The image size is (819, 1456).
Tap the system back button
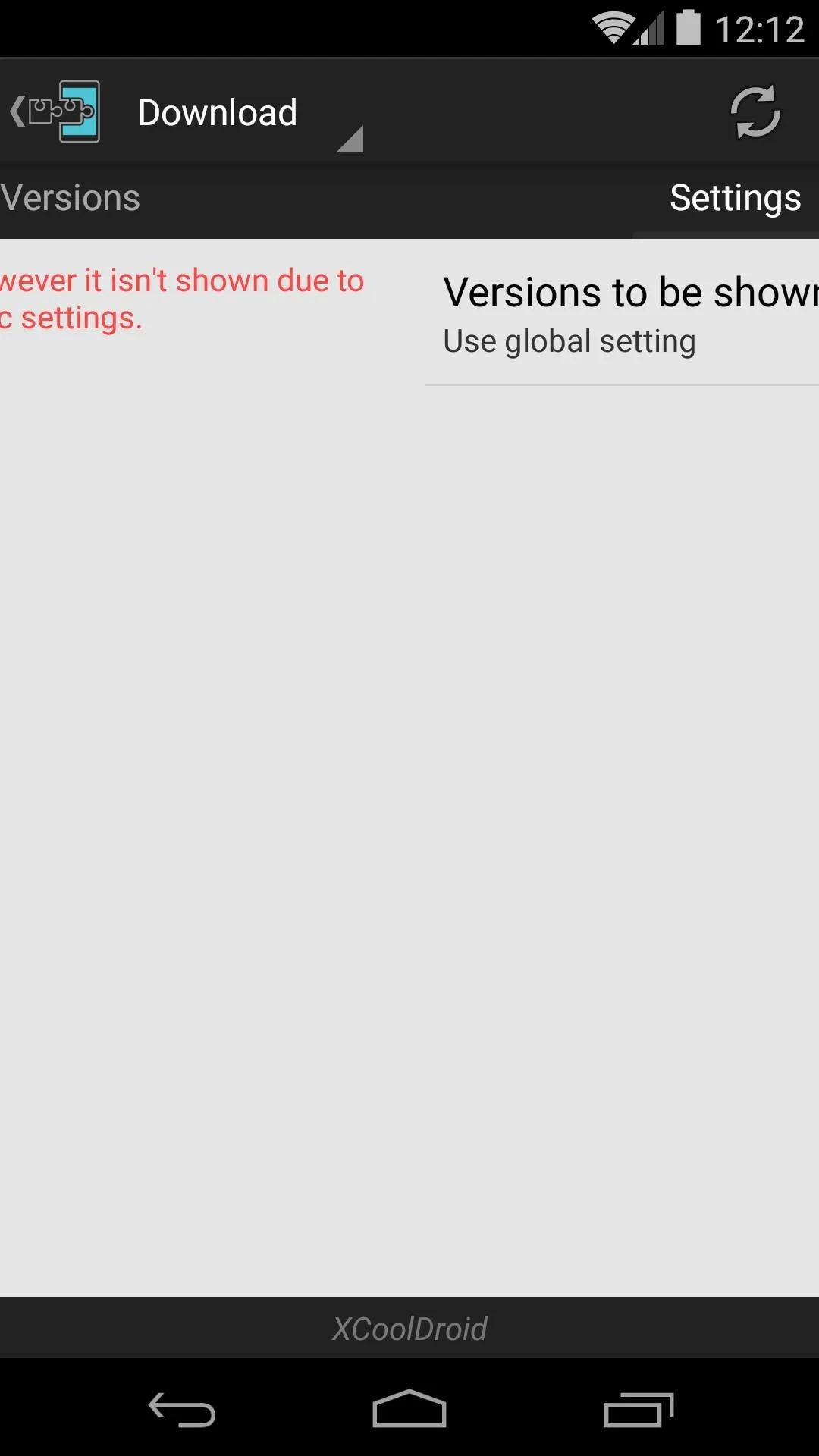[182, 1409]
